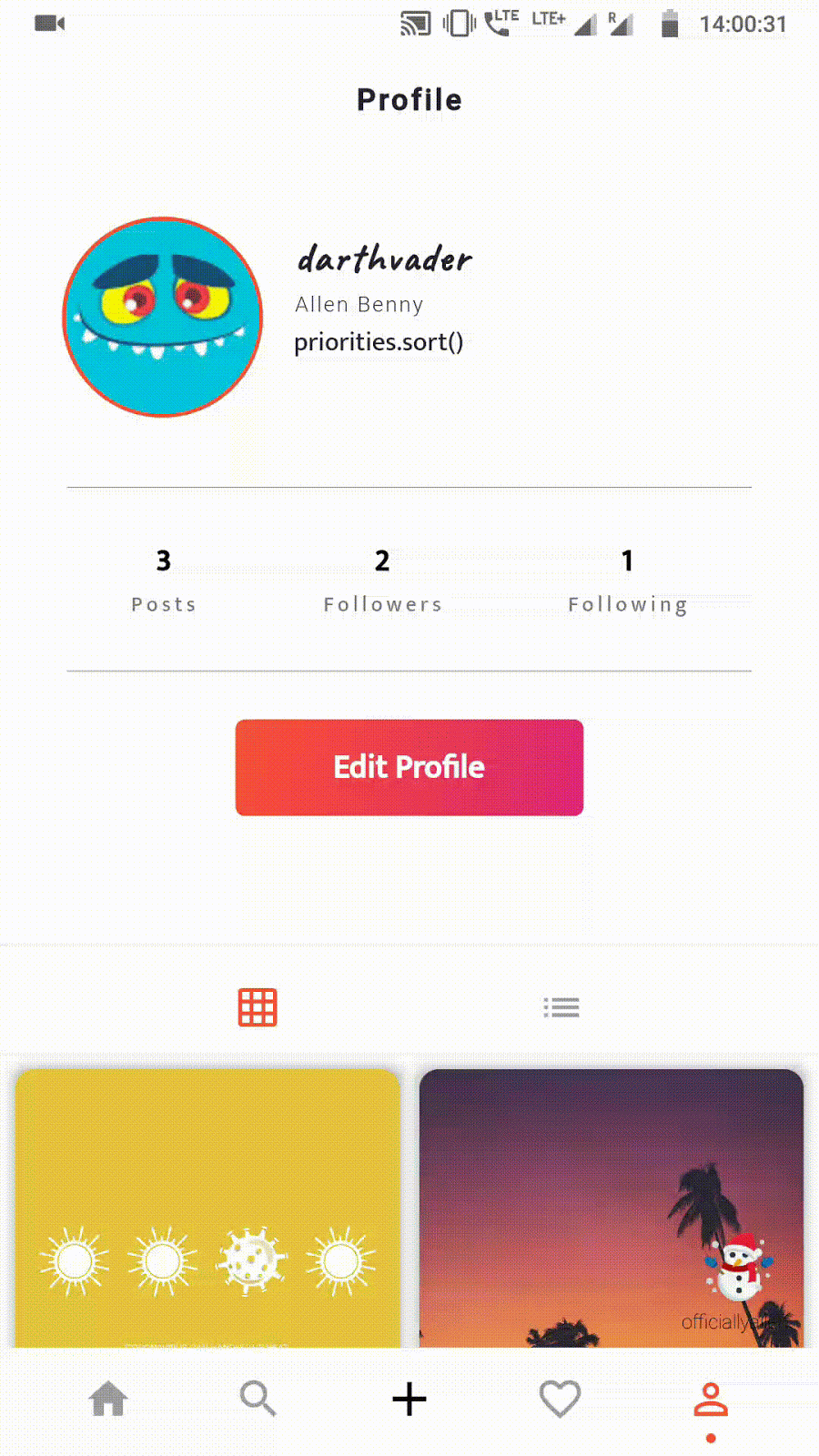Switch to grid view of posts
Image resolution: width=819 pixels, height=1456 pixels.
coord(258,1007)
